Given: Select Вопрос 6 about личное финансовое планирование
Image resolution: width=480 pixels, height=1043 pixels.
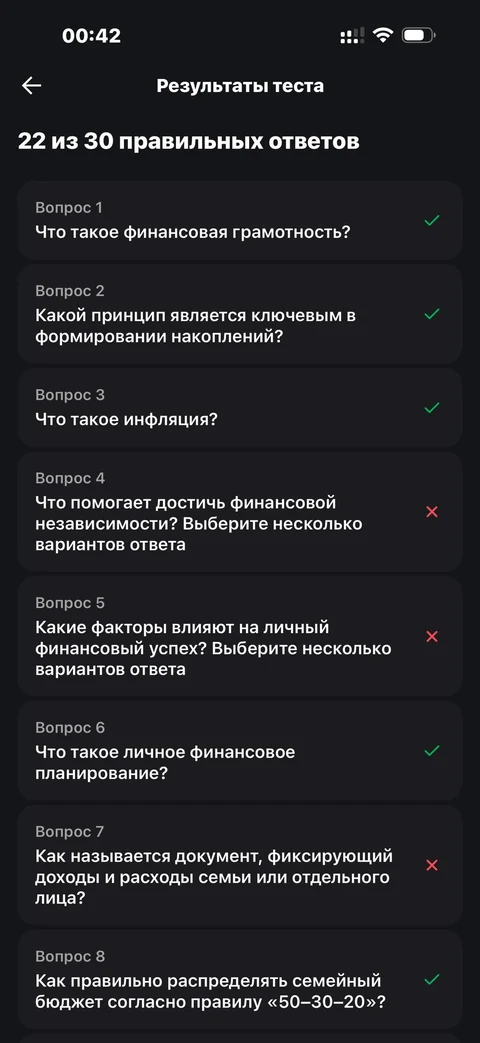Looking at the screenshot, I should pos(240,750).
